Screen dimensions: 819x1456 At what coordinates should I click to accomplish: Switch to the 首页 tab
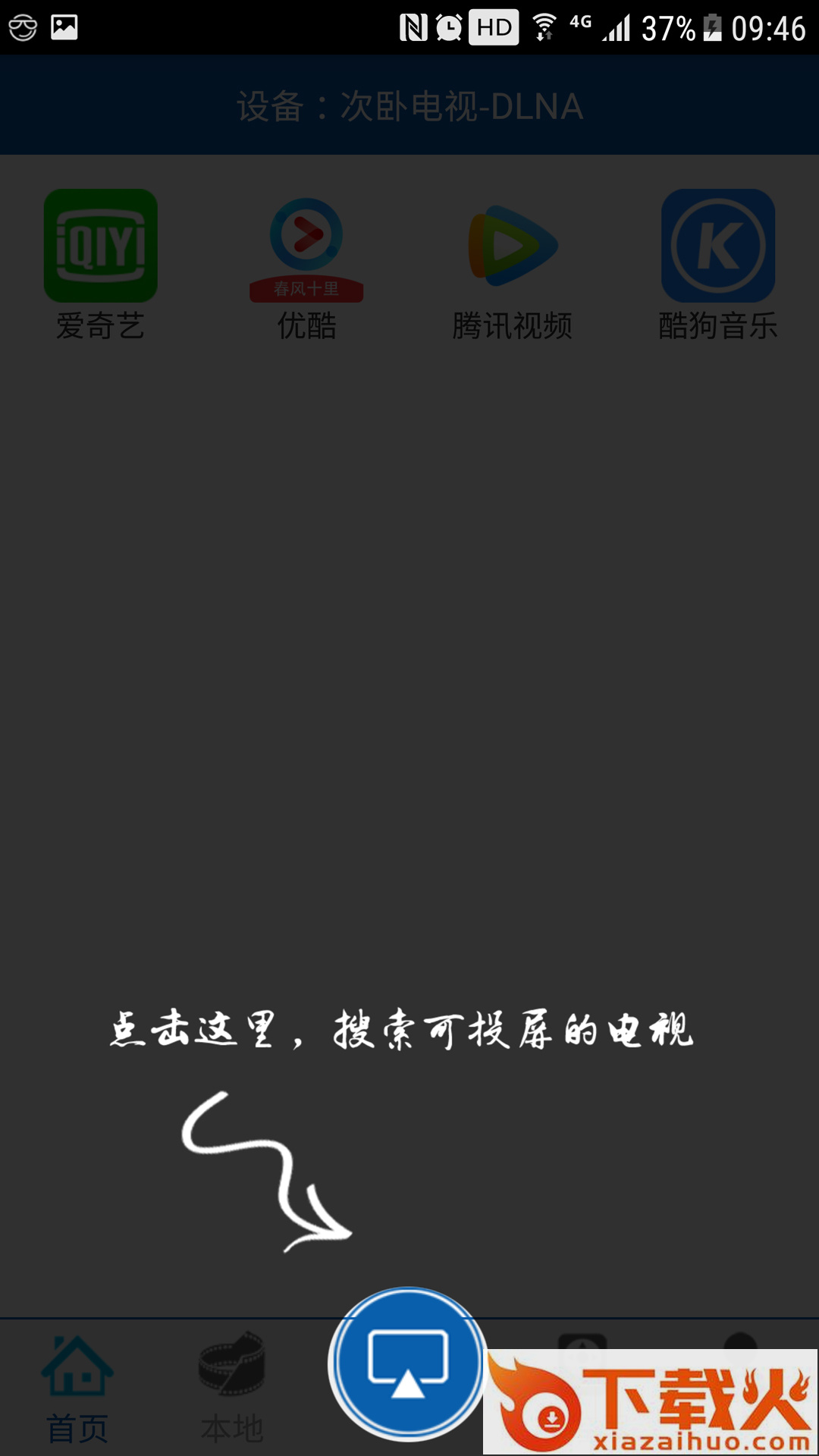coord(77,1388)
